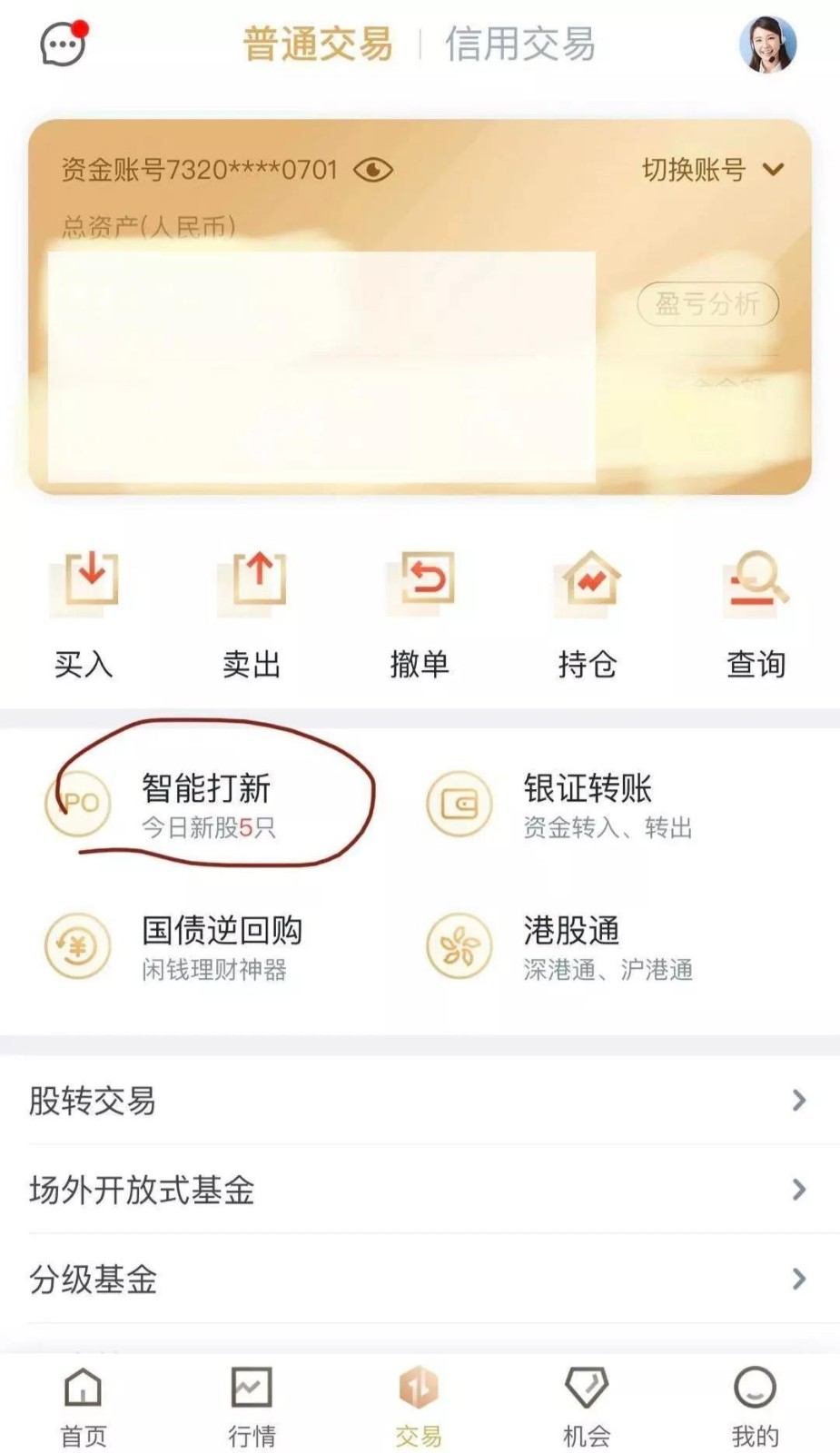Open 盈亏分析 button
The image size is (840, 1453).
point(707,304)
